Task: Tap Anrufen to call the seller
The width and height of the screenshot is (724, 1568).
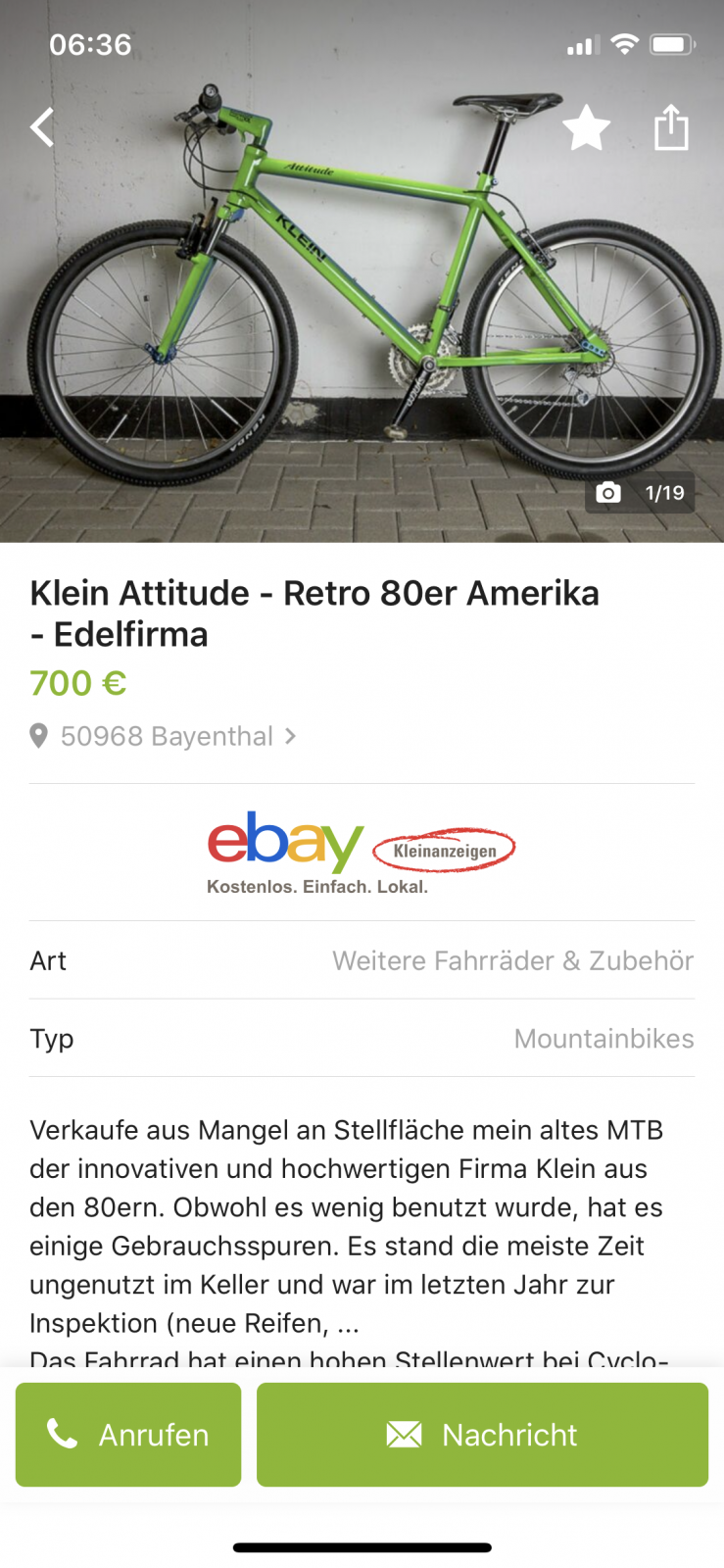Action: 128,1435
